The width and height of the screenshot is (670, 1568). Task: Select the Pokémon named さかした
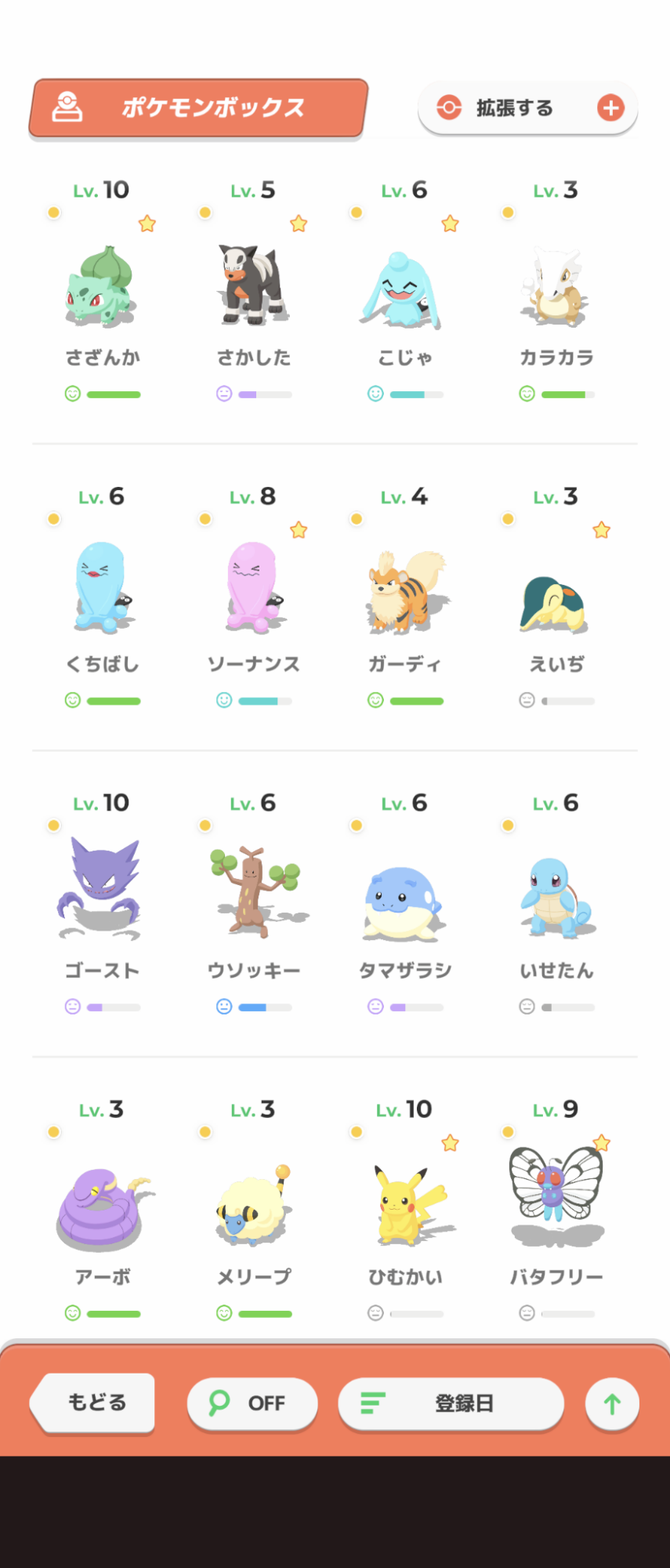pyautogui.click(x=253, y=287)
